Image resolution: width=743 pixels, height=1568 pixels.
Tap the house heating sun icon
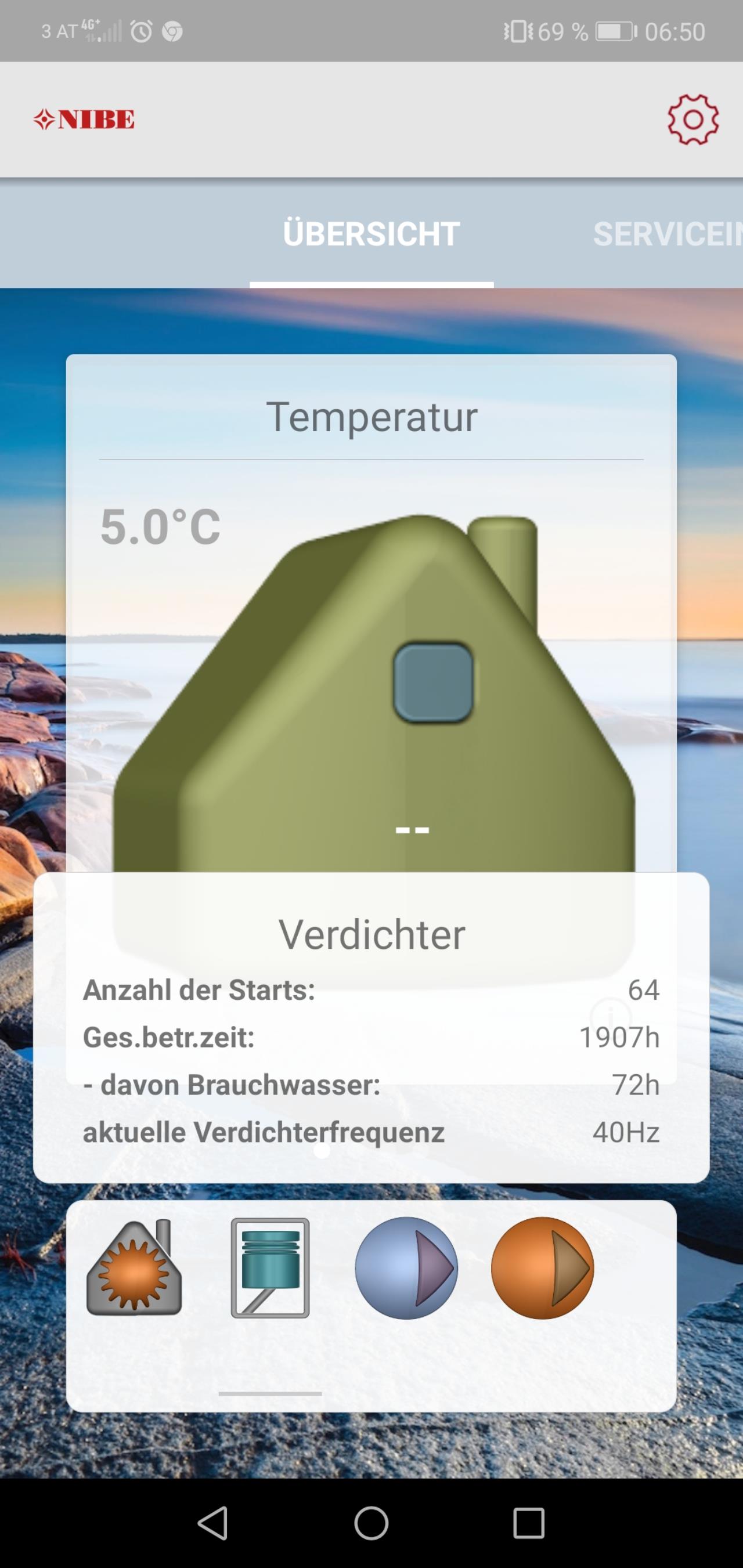point(134,1267)
